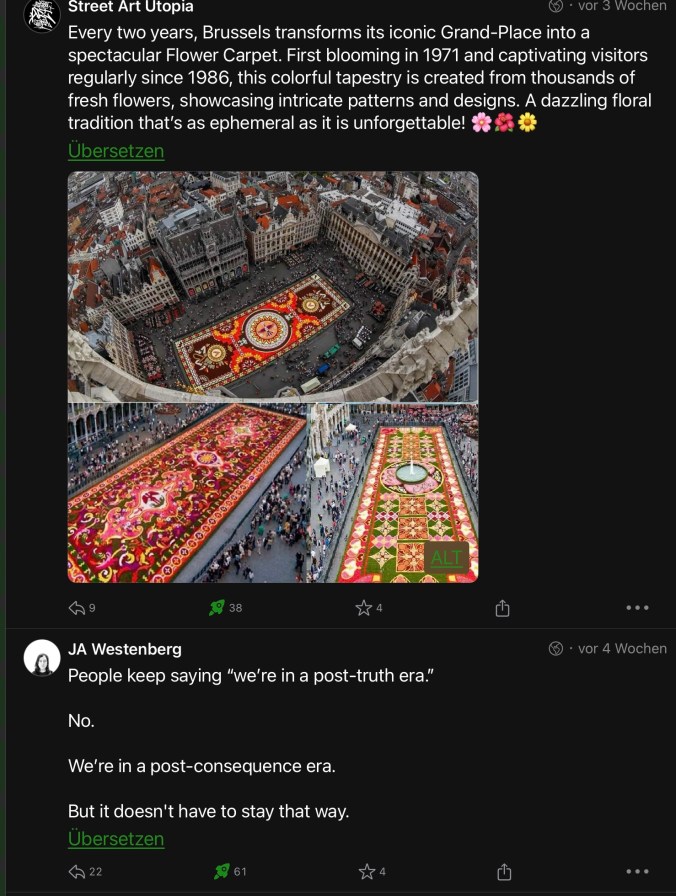Boost Street Art Utopia's post
The height and width of the screenshot is (896, 676).
pyautogui.click(x=218, y=607)
